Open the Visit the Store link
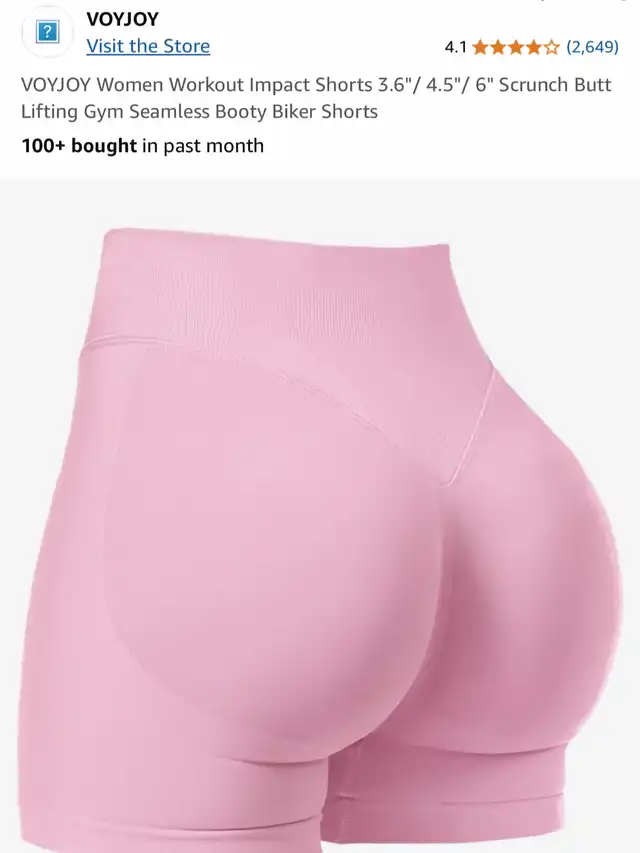Viewport: 640px width, 853px height. [148, 46]
